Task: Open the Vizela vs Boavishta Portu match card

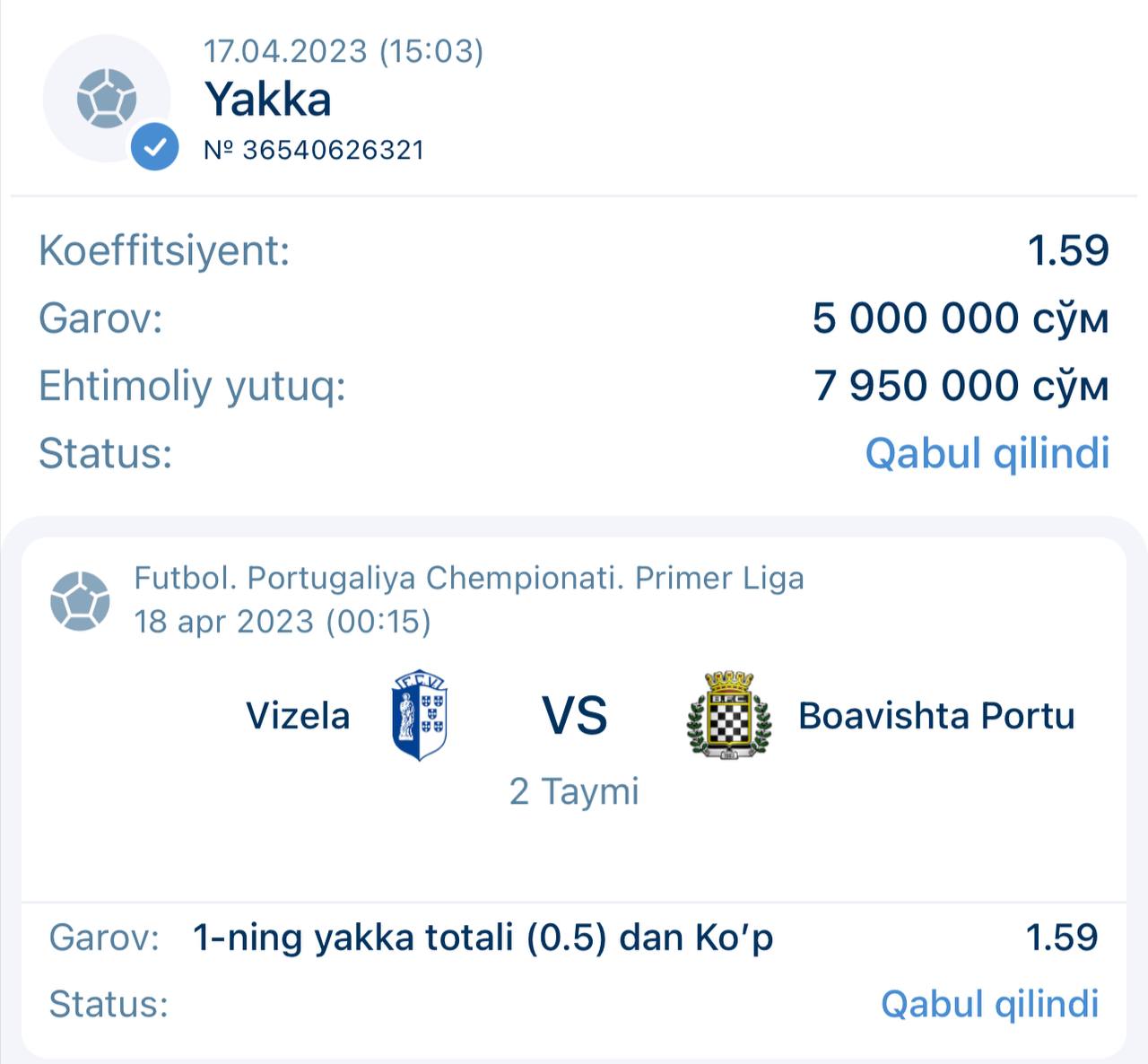Action: point(574,716)
